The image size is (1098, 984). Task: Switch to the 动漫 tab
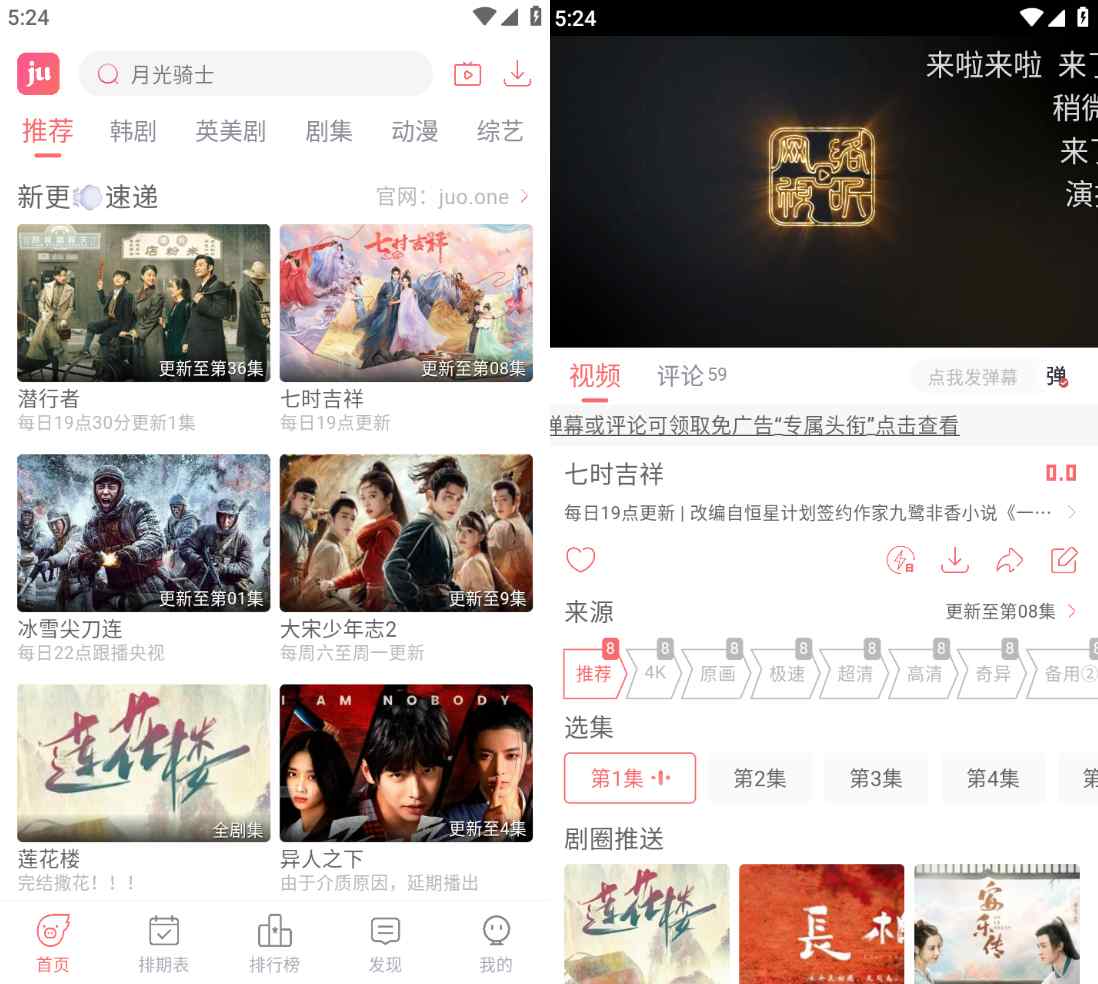tap(414, 131)
